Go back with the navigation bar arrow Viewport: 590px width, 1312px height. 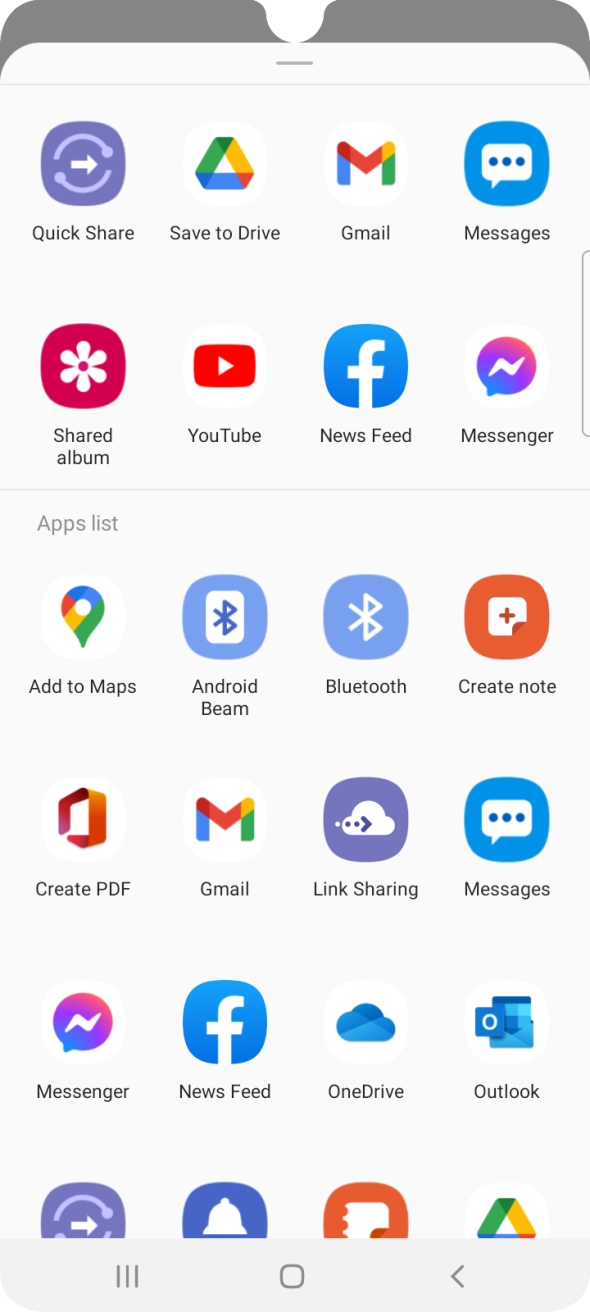point(458,1276)
